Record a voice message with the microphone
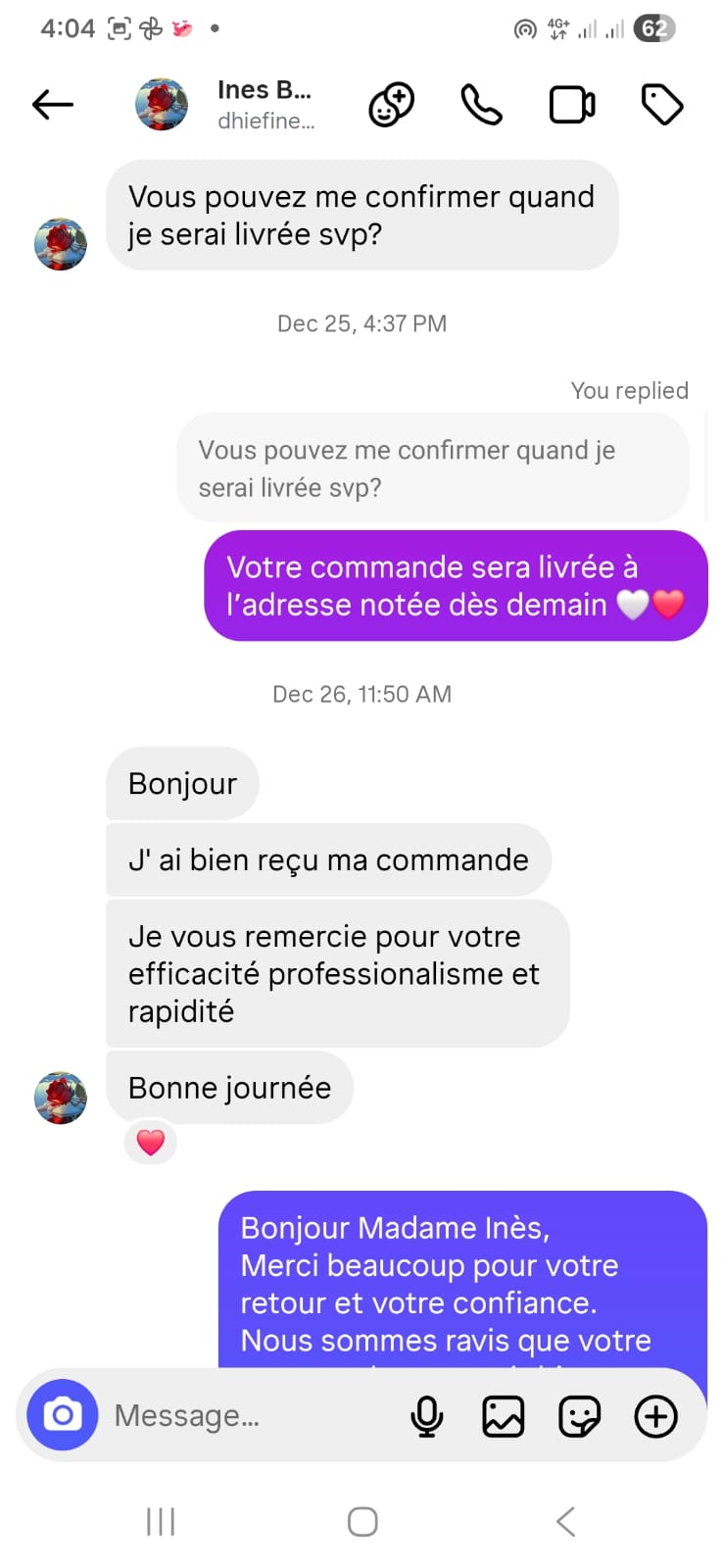 click(x=427, y=1416)
